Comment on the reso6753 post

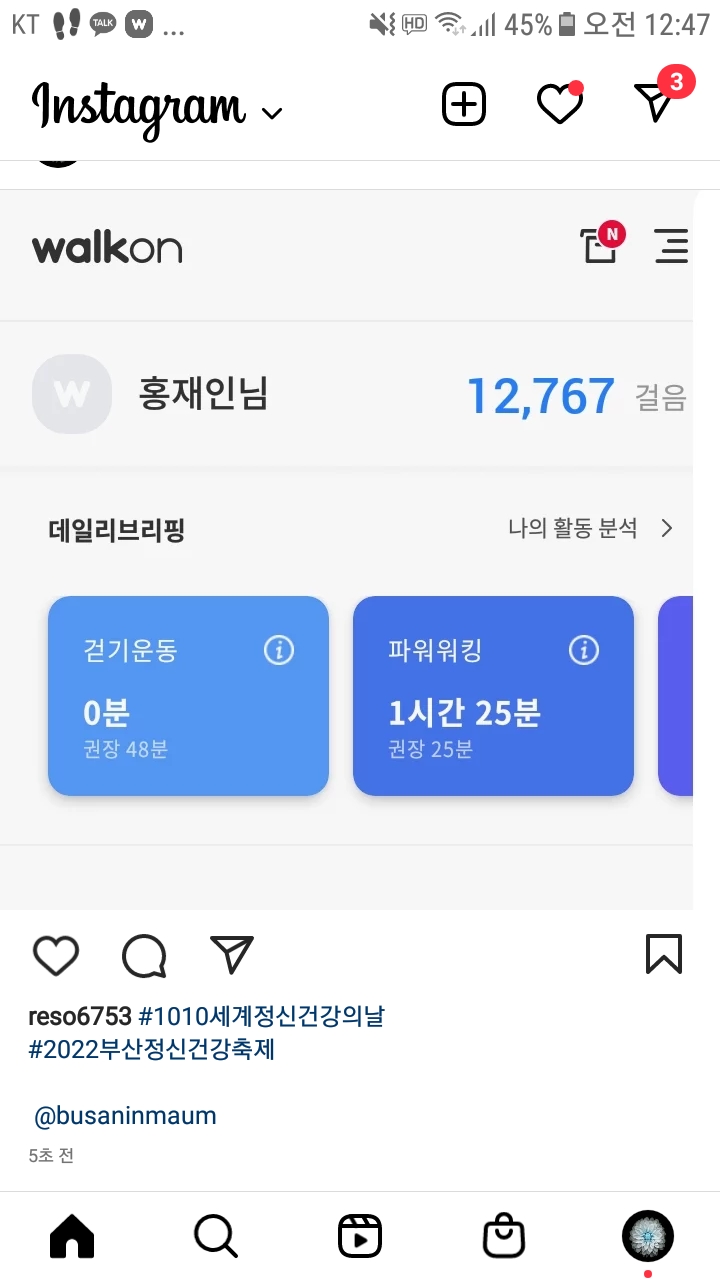point(144,956)
